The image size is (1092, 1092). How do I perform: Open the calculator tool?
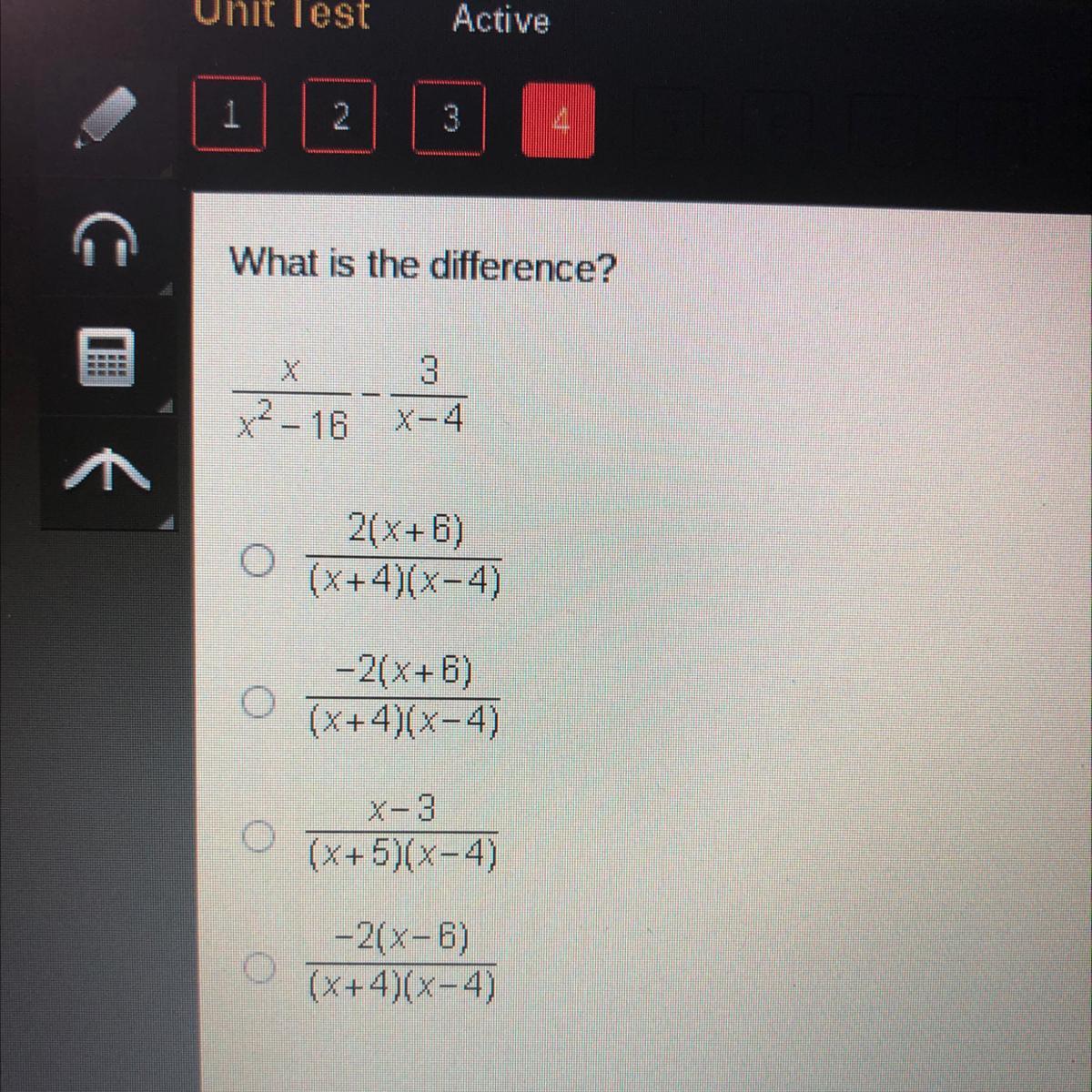click(x=105, y=357)
